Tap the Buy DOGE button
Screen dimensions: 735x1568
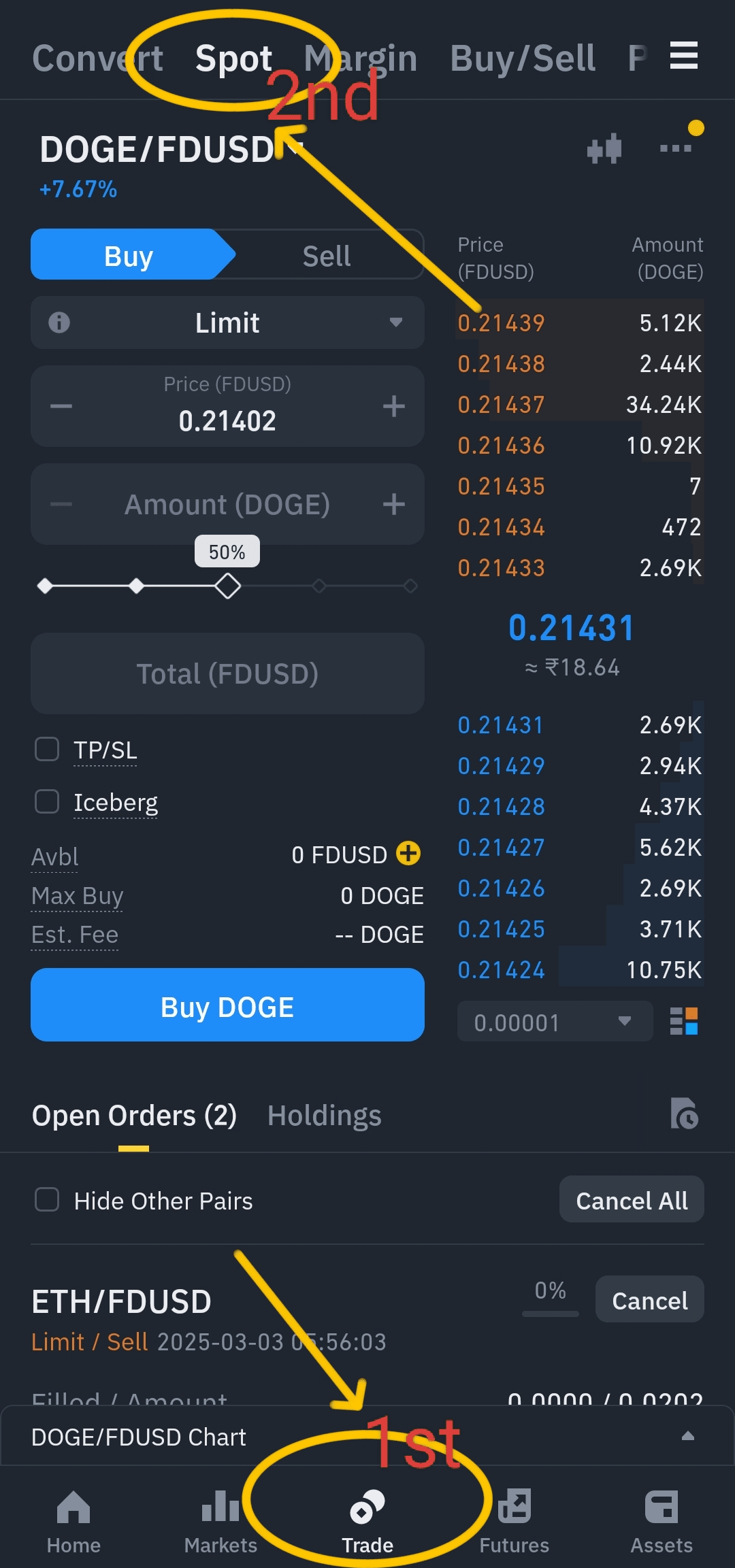[227, 1006]
